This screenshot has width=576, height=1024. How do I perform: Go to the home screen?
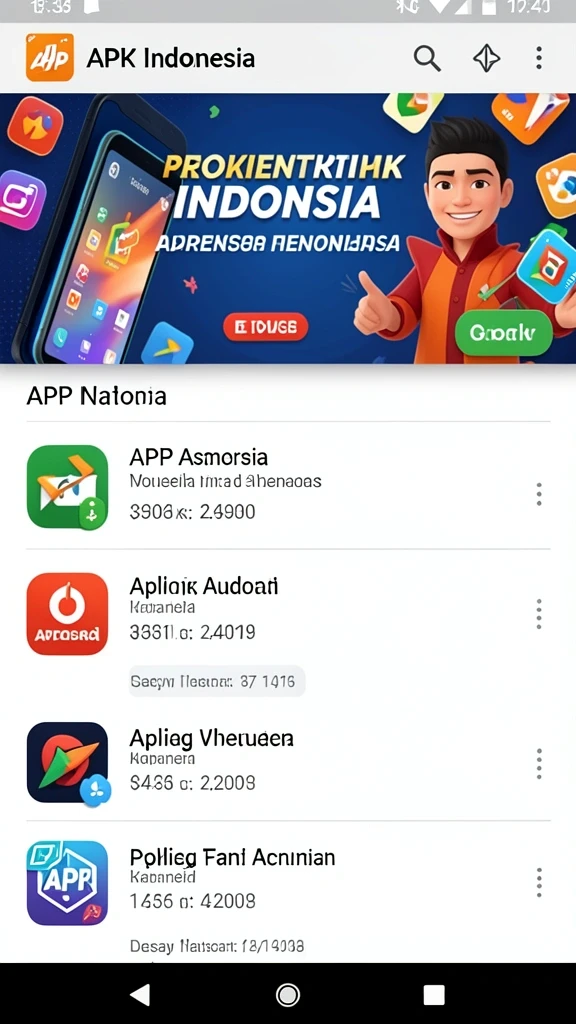288,995
